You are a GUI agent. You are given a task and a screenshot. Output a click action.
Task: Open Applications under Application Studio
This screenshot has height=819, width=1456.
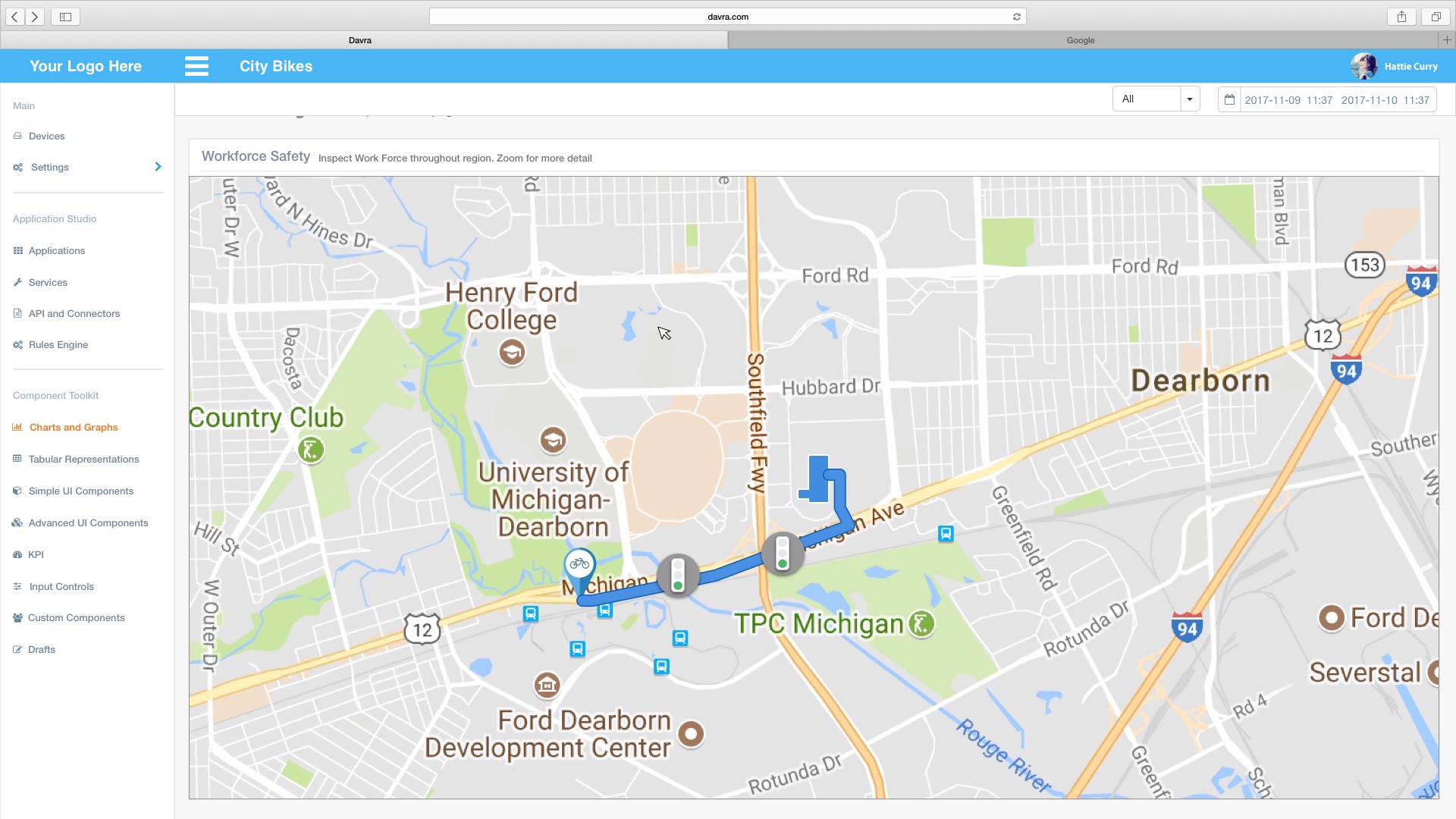[57, 251]
